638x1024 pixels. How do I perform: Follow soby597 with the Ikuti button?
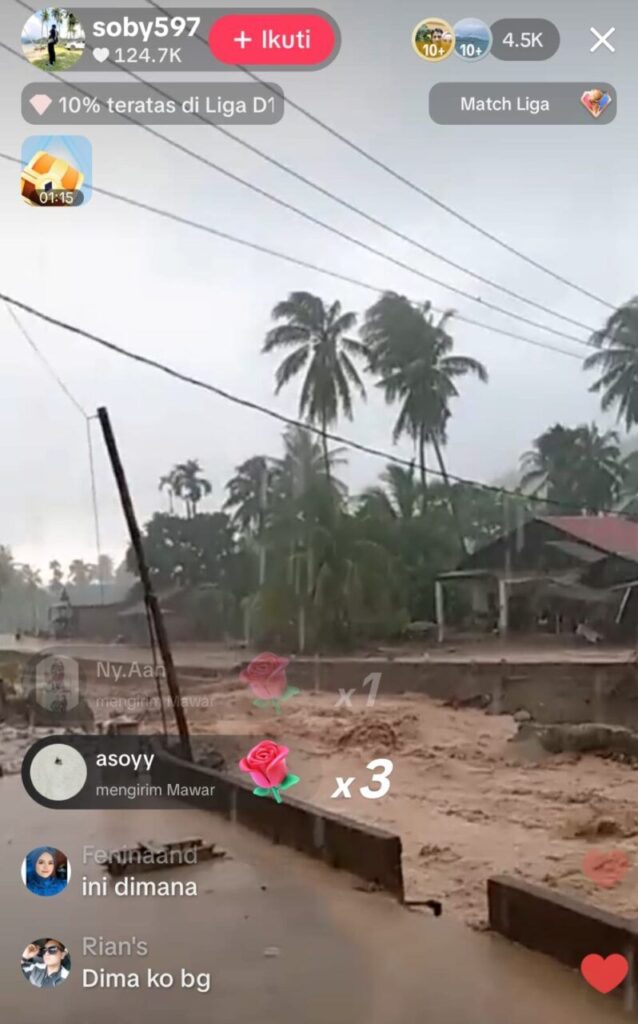(272, 40)
